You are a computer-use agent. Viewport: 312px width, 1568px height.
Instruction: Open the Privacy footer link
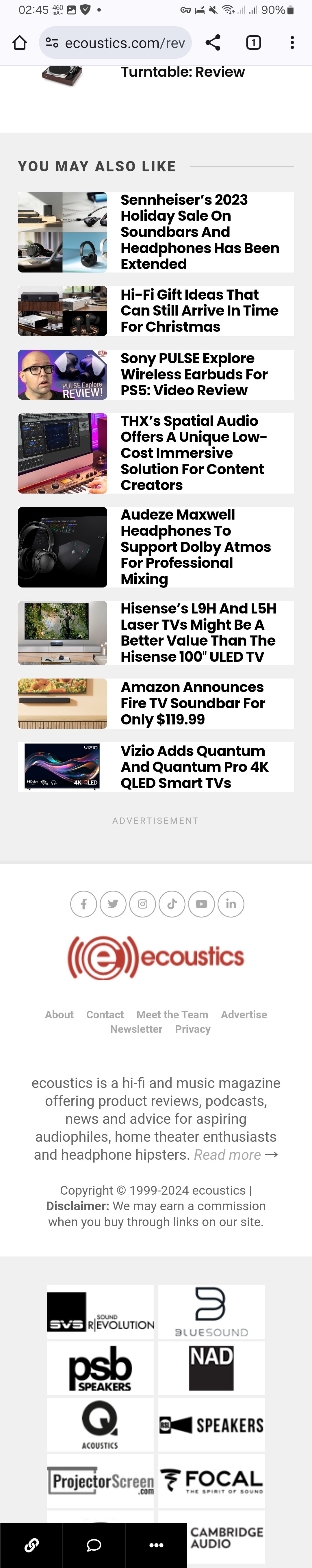pos(193,1029)
